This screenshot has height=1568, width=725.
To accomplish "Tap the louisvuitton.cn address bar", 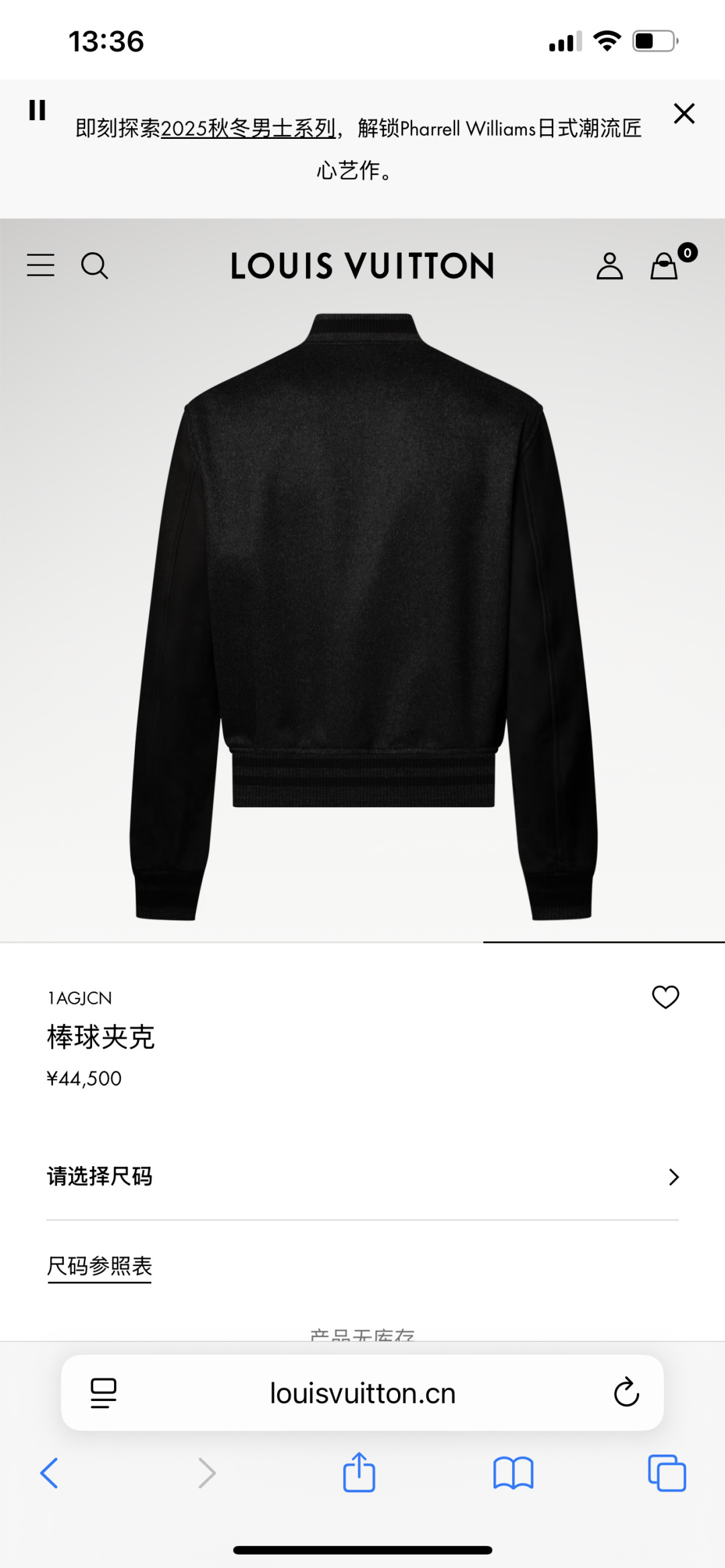I will pos(362,1394).
